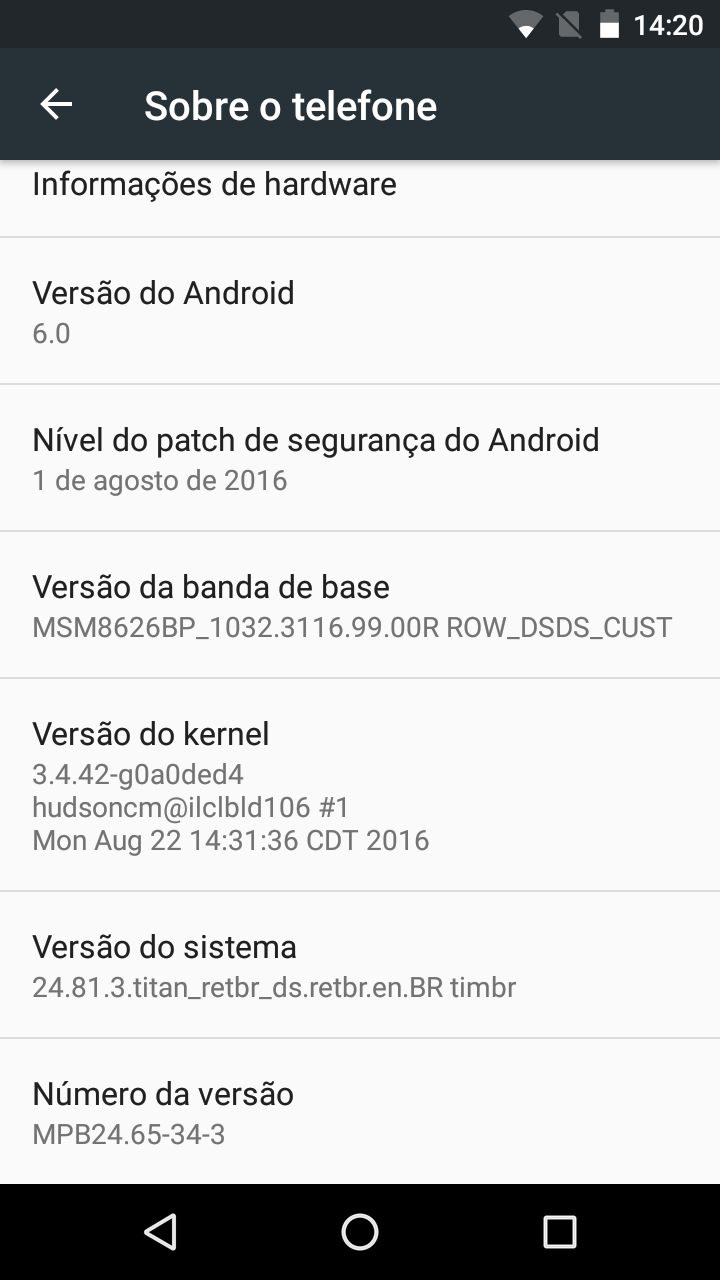The width and height of the screenshot is (720, 1280).
Task: Open Informações de hardware
Action: pyautogui.click(x=360, y=198)
